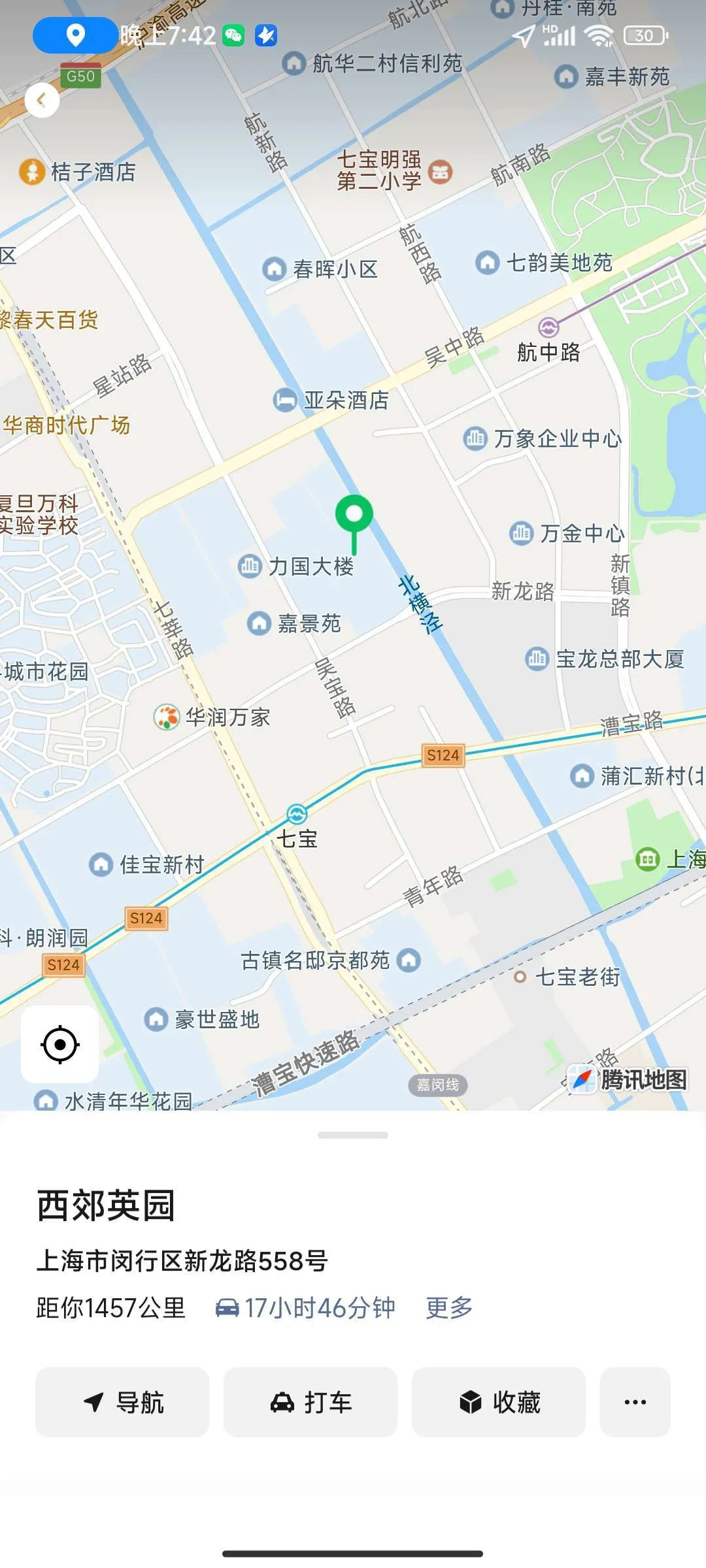
Task: Go back using the top-left arrow
Action: pyautogui.click(x=42, y=100)
